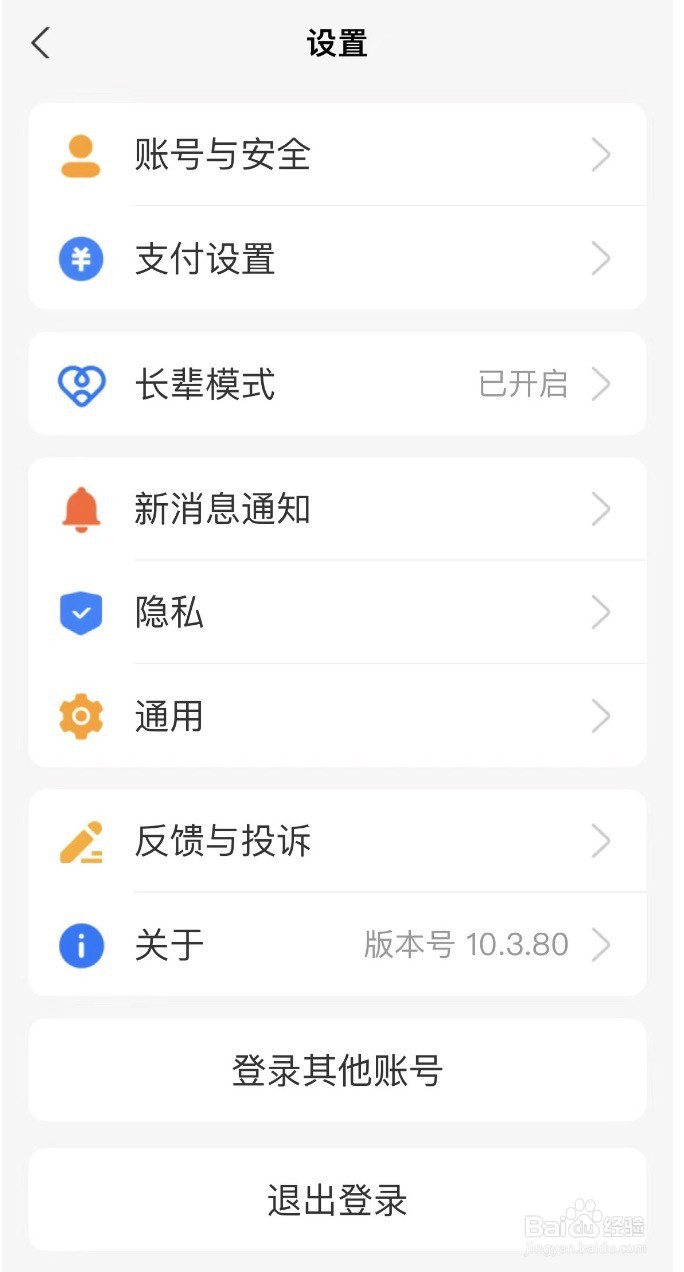Open 反馈与投诉
The height and width of the screenshot is (1272, 684).
click(337, 841)
